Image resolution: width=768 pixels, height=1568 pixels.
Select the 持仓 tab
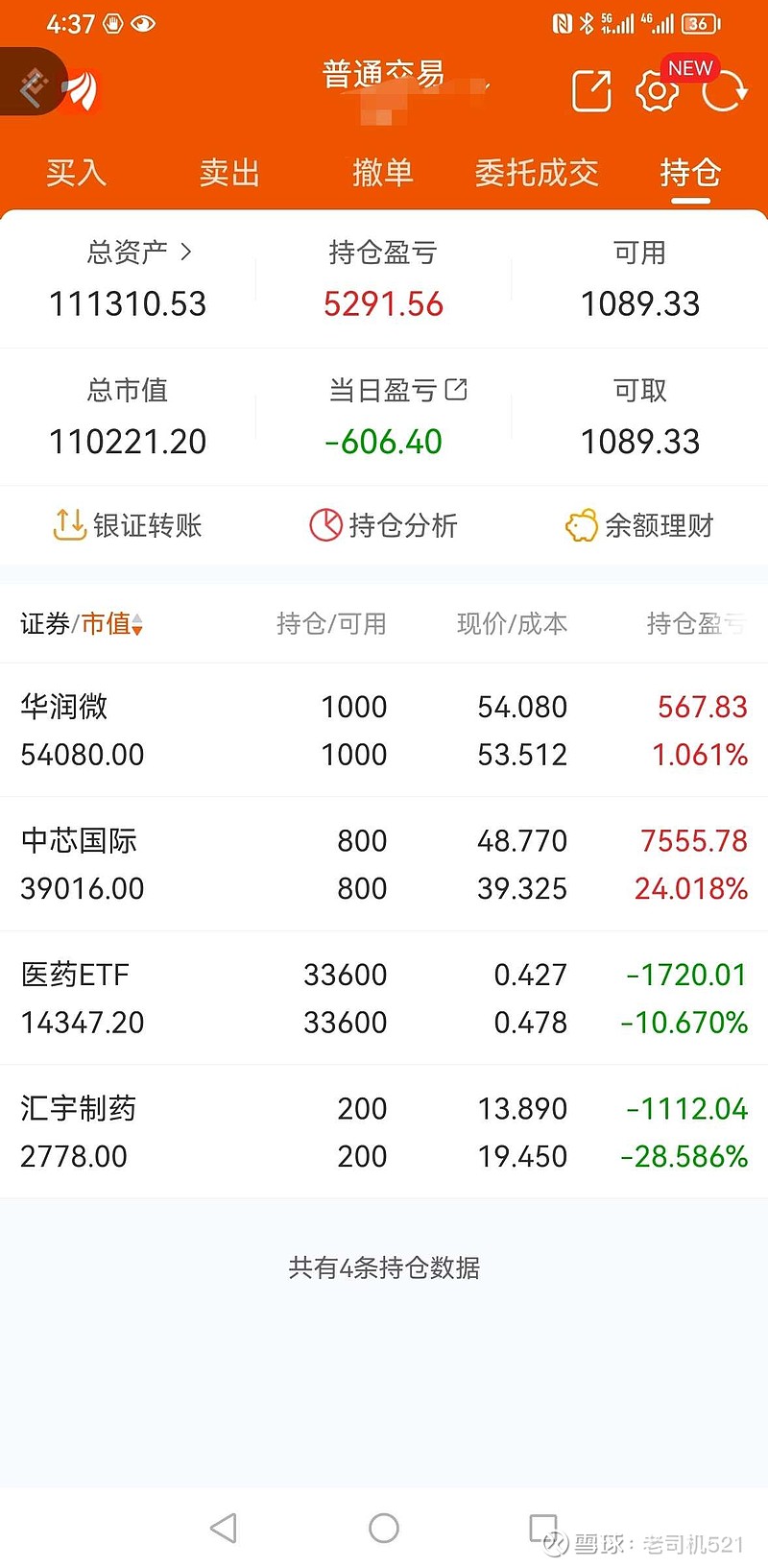(x=690, y=173)
